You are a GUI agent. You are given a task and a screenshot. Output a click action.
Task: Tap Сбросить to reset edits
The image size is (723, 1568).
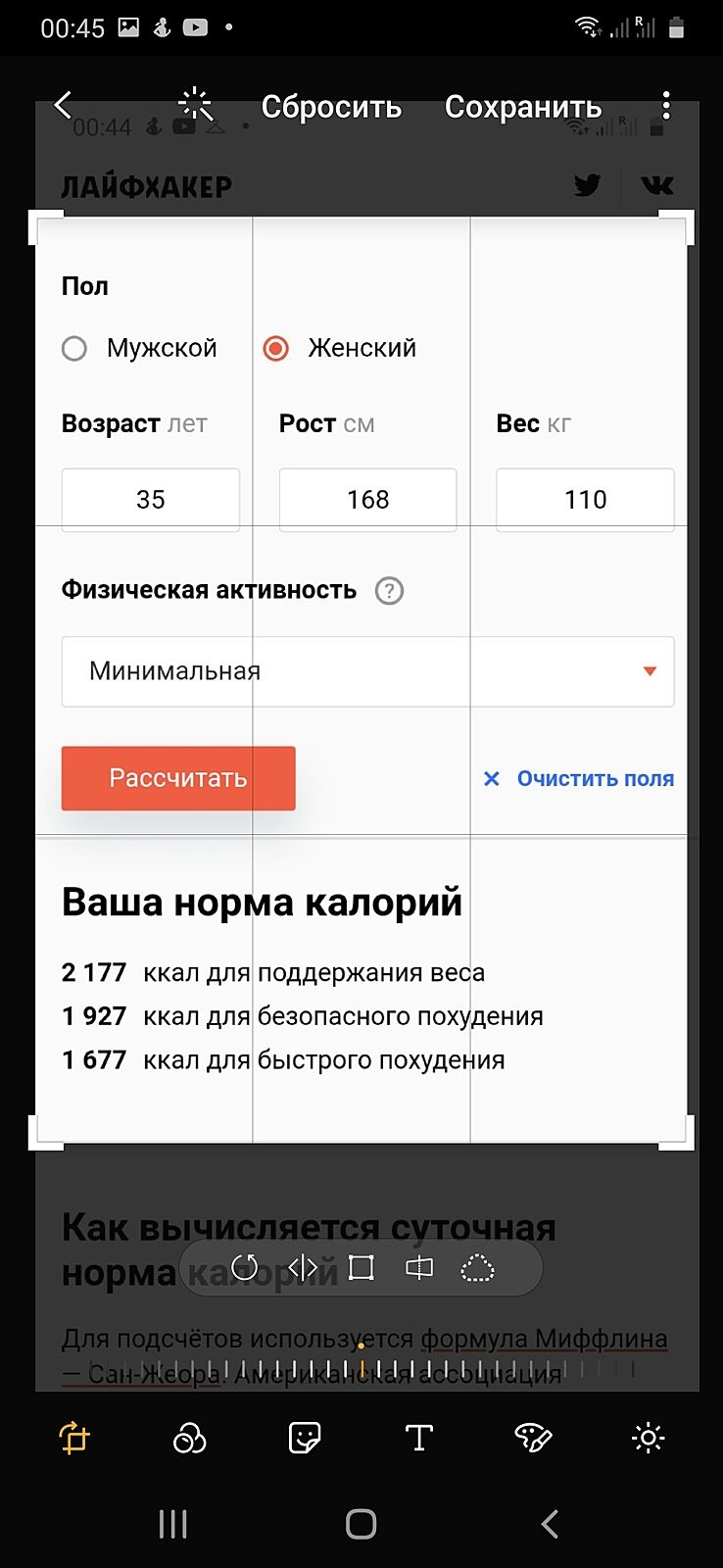[331, 107]
